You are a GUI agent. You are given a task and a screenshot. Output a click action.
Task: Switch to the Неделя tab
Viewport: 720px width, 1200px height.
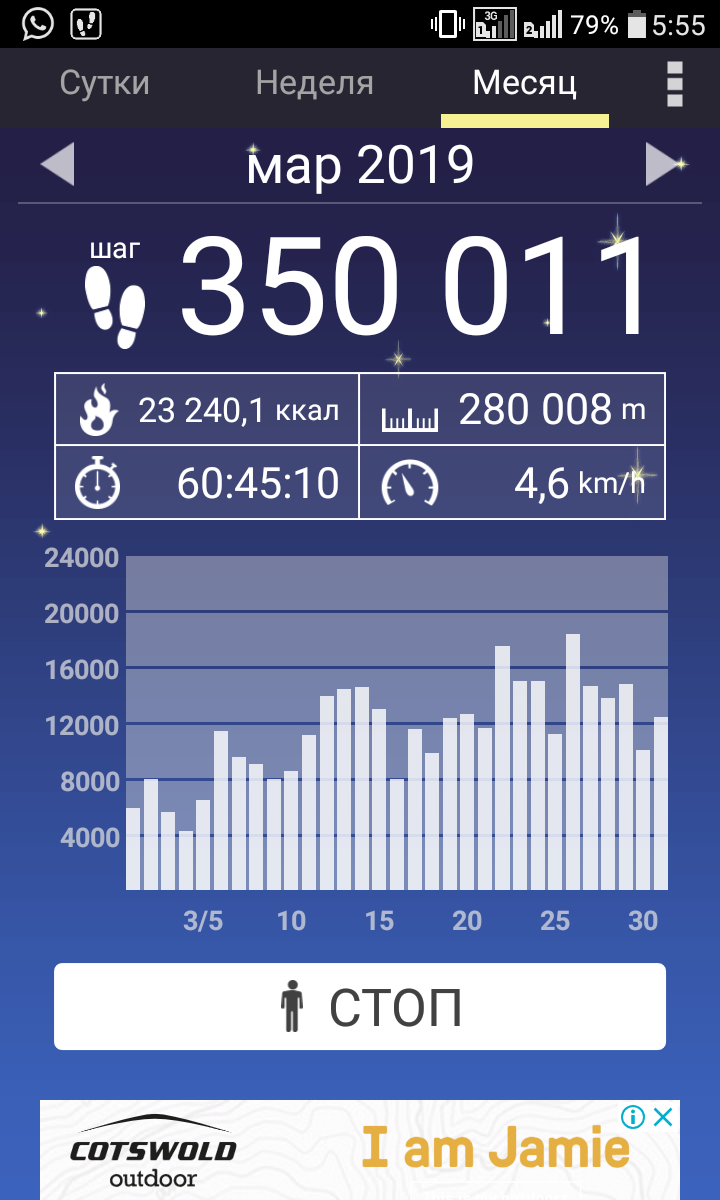(x=314, y=83)
